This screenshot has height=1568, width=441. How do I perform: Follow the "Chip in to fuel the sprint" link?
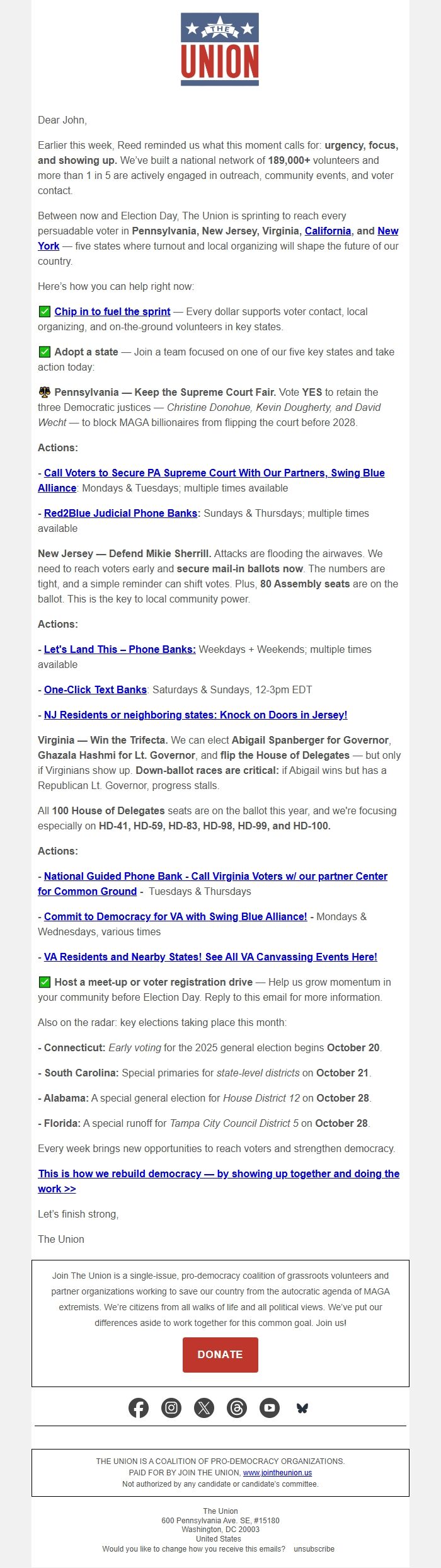click(x=112, y=311)
